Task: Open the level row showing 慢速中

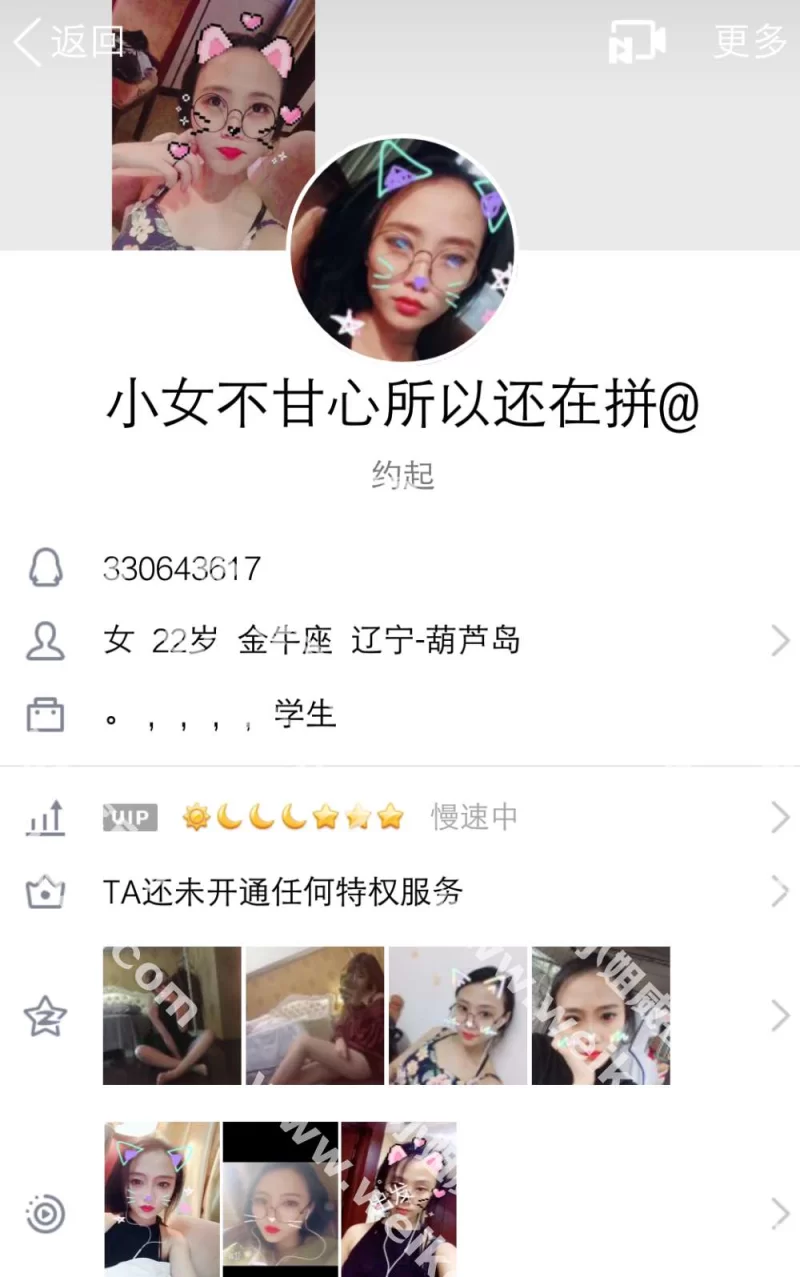Action: click(x=400, y=817)
